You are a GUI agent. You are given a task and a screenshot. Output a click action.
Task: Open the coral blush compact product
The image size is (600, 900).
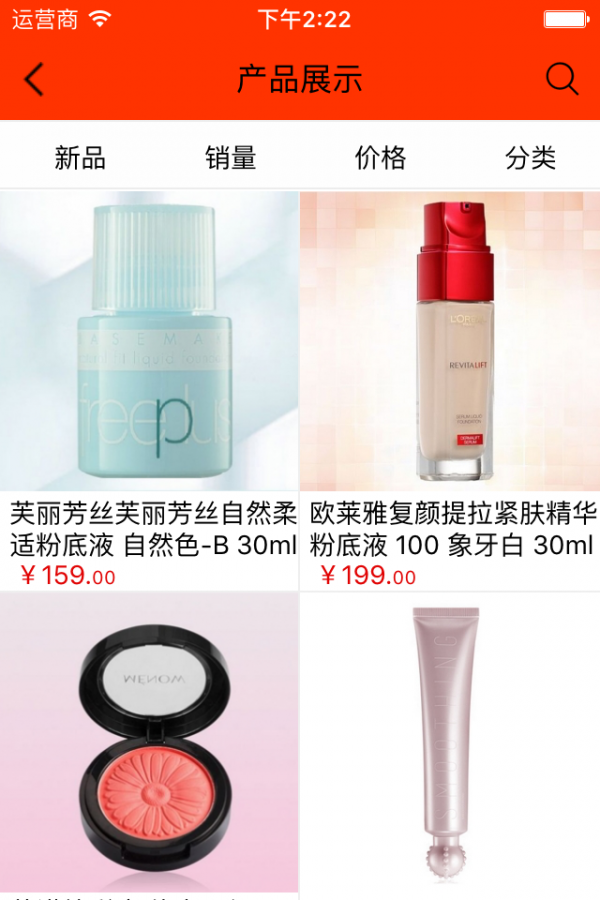tap(150, 742)
